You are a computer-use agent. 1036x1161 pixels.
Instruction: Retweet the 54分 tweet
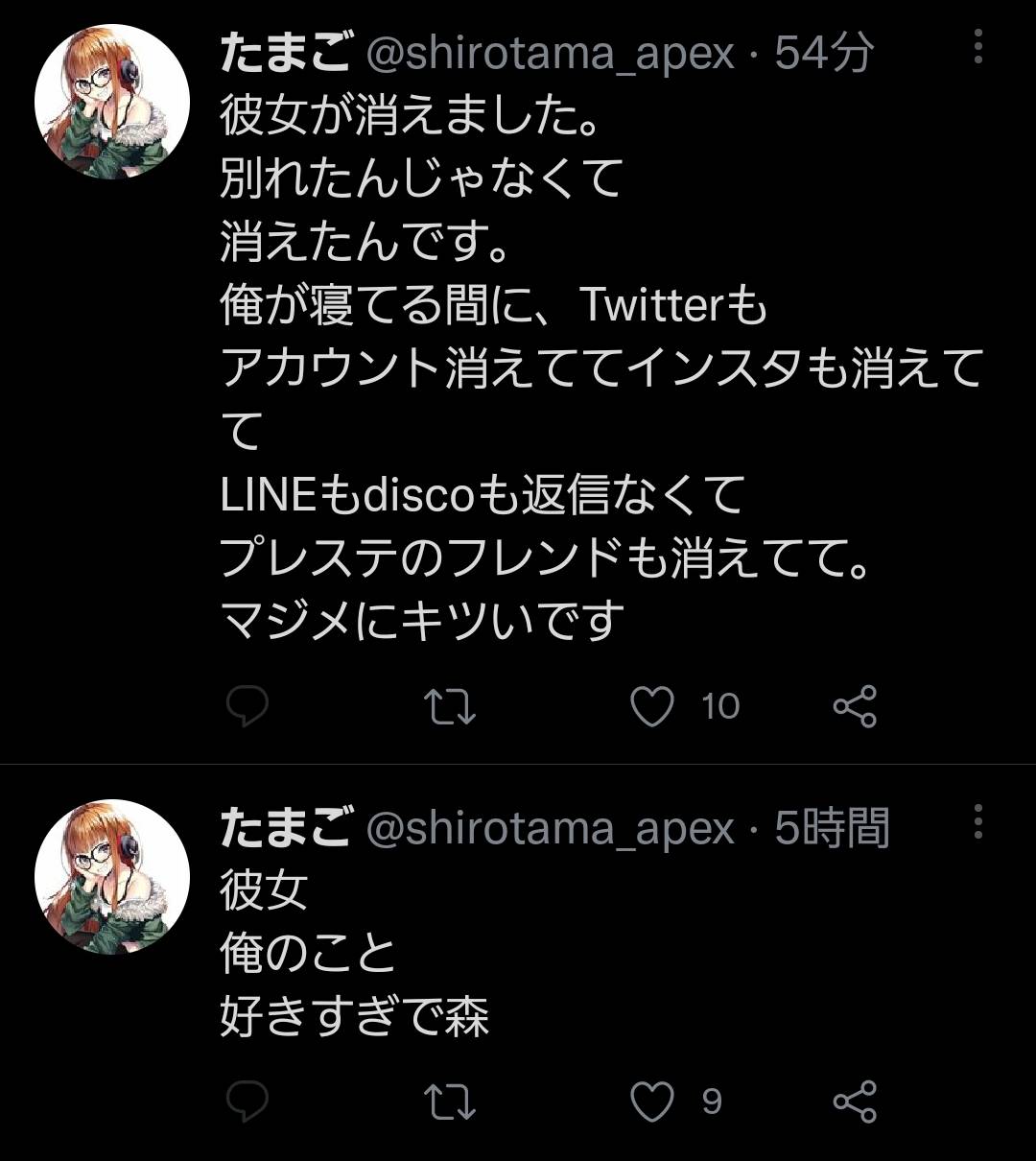pos(450,707)
